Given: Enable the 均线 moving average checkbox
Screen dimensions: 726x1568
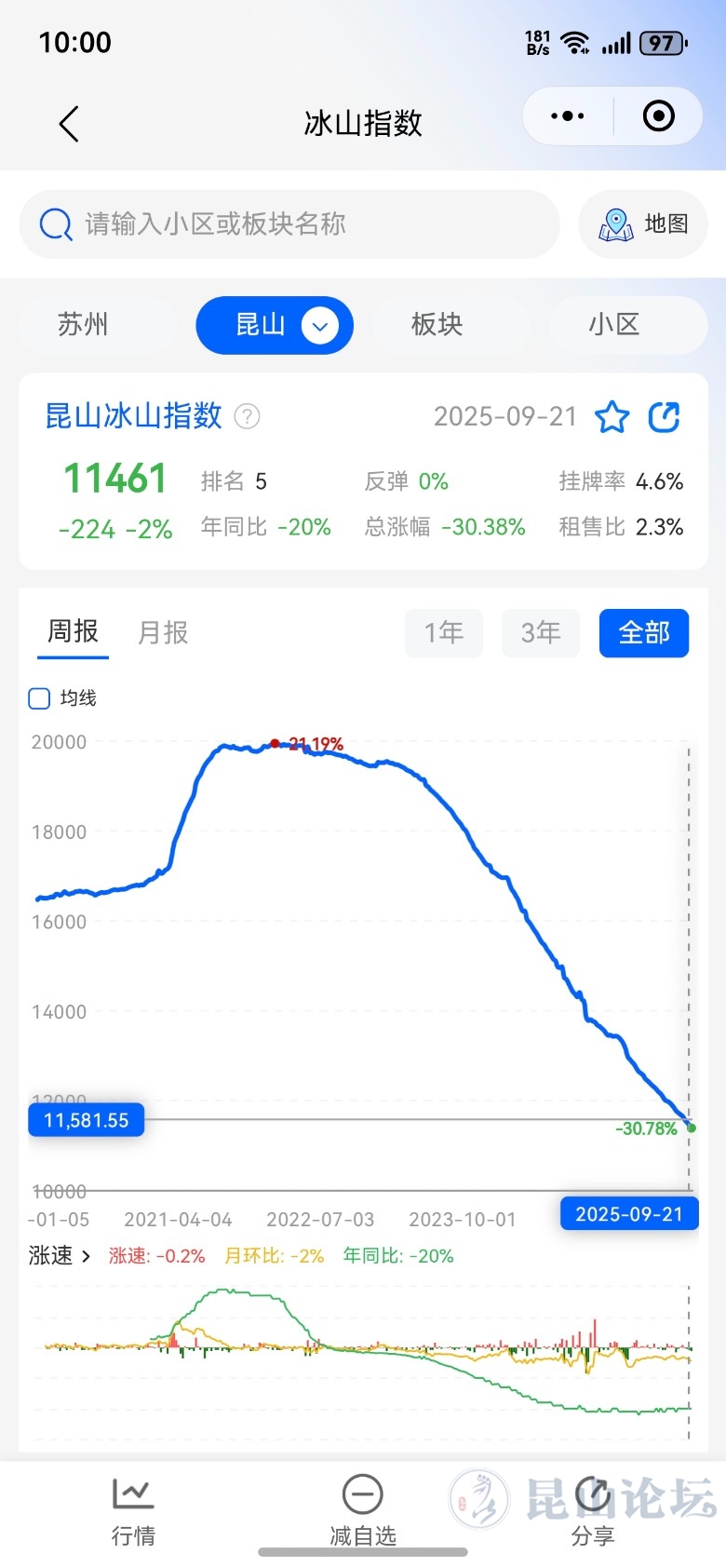Looking at the screenshot, I should tap(40, 698).
